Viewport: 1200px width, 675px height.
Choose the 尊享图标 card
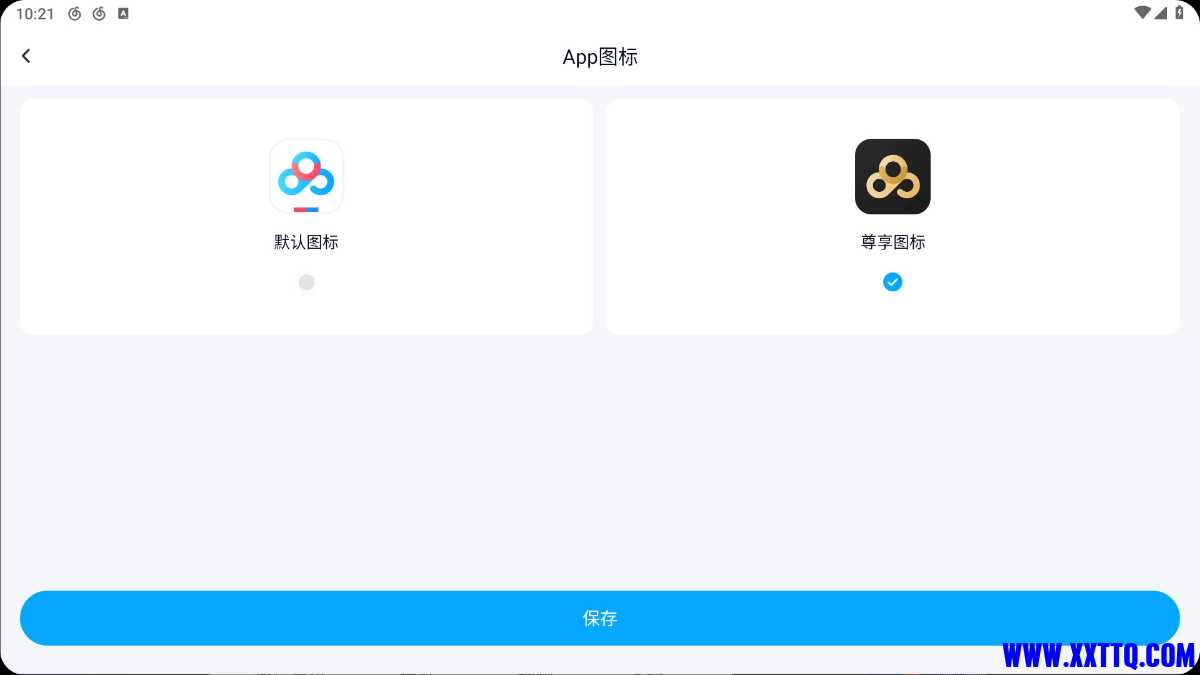(x=892, y=216)
